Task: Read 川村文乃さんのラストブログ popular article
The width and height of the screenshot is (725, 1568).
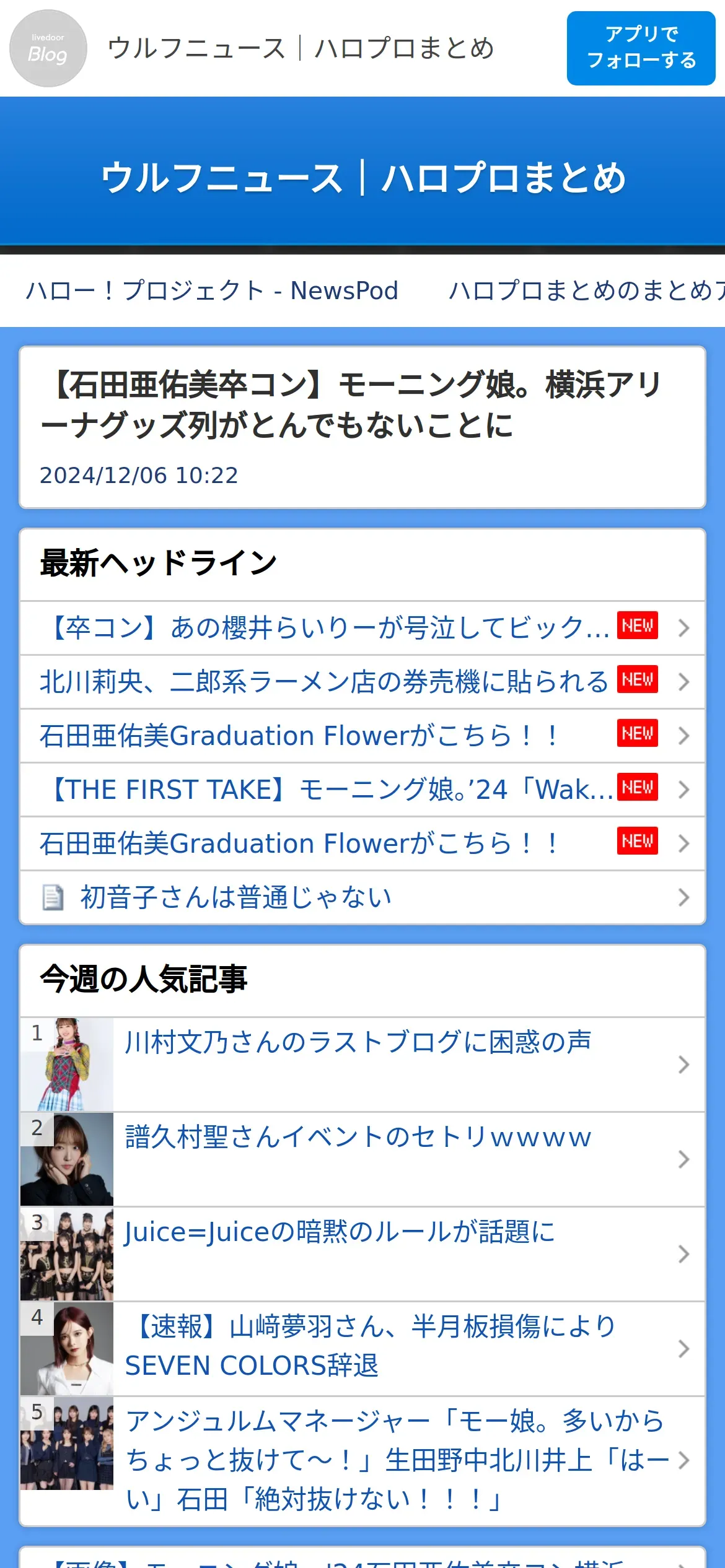Action: click(x=358, y=1042)
